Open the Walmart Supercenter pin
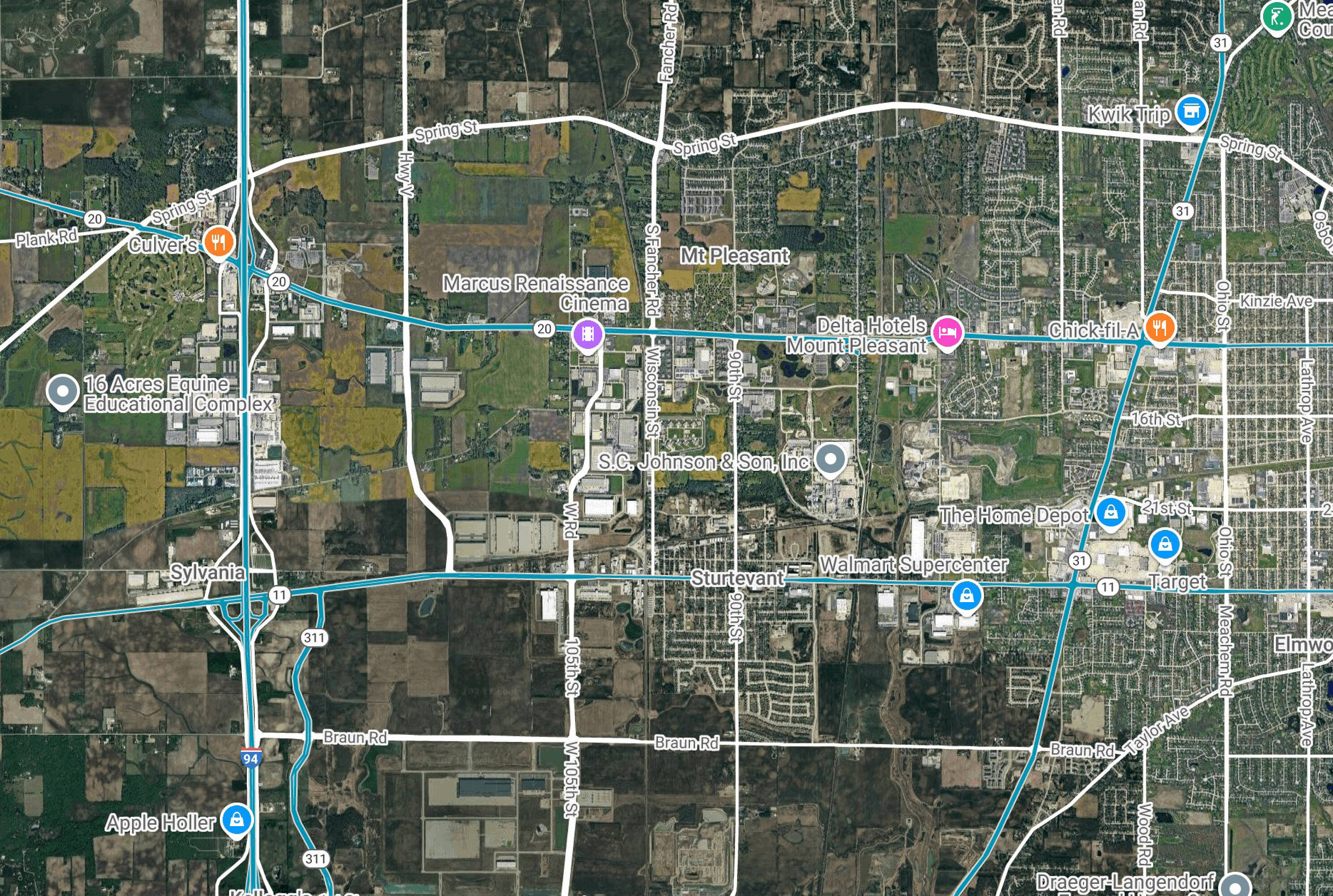The width and height of the screenshot is (1333, 896). click(x=966, y=595)
